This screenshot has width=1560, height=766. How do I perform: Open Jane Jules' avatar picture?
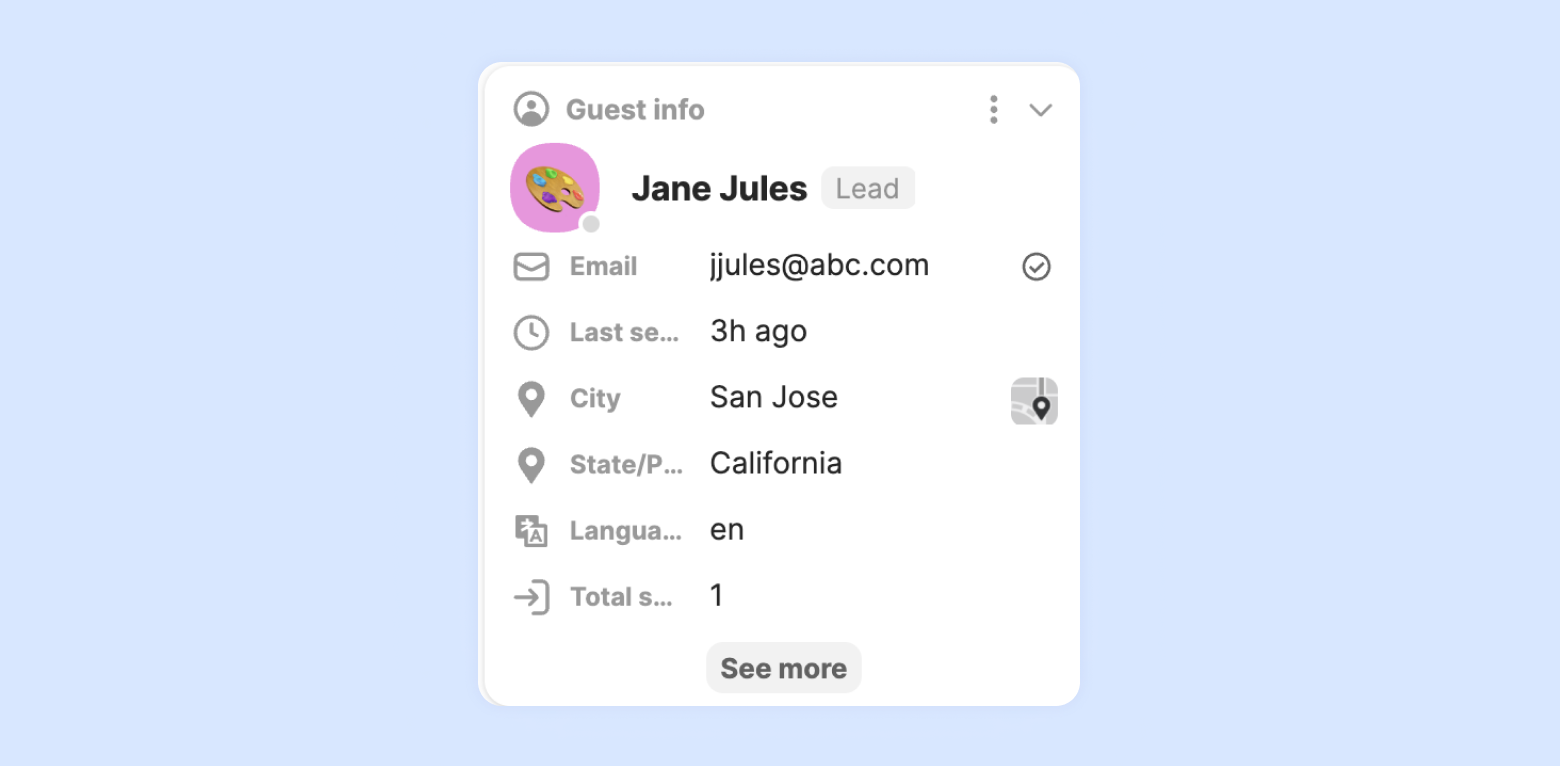(555, 188)
